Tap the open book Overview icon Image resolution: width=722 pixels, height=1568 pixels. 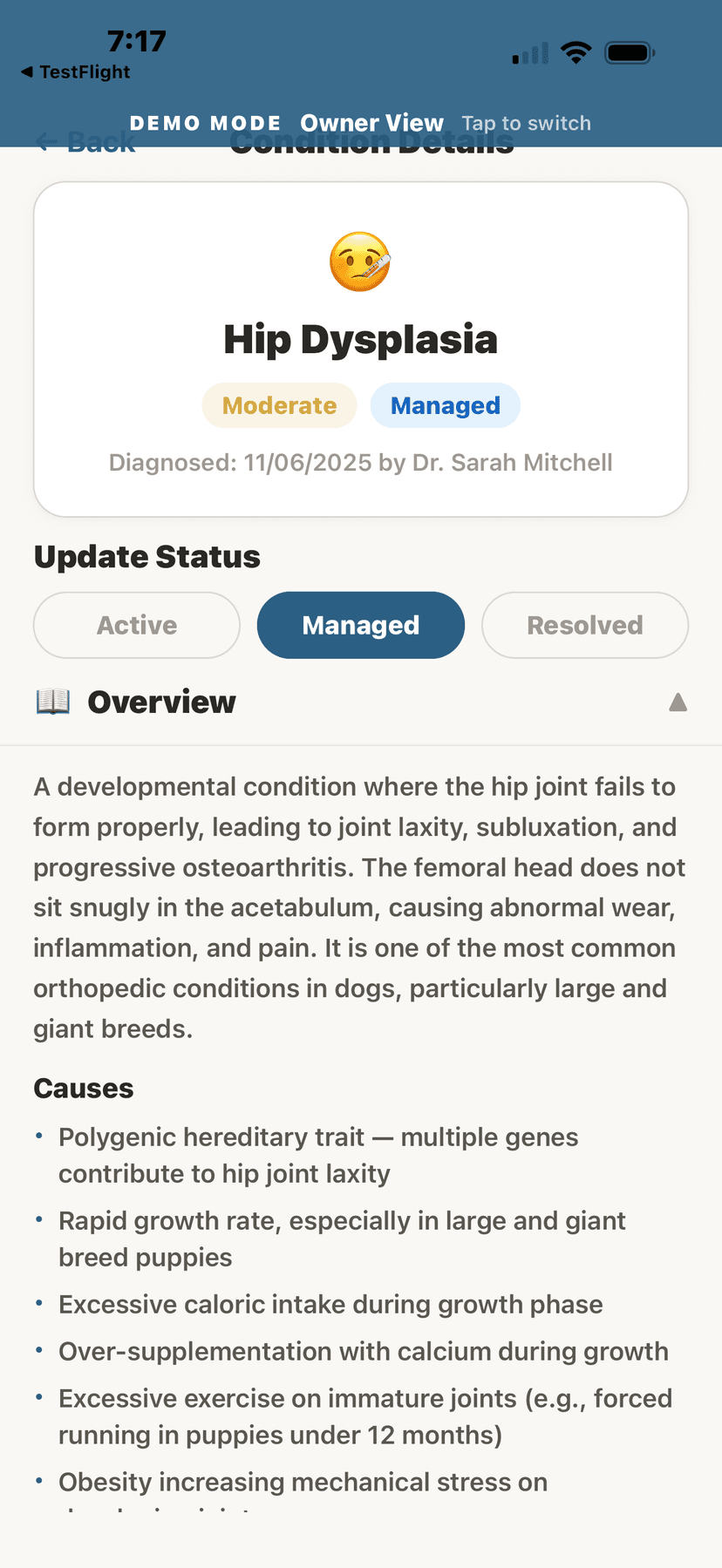pos(52,702)
